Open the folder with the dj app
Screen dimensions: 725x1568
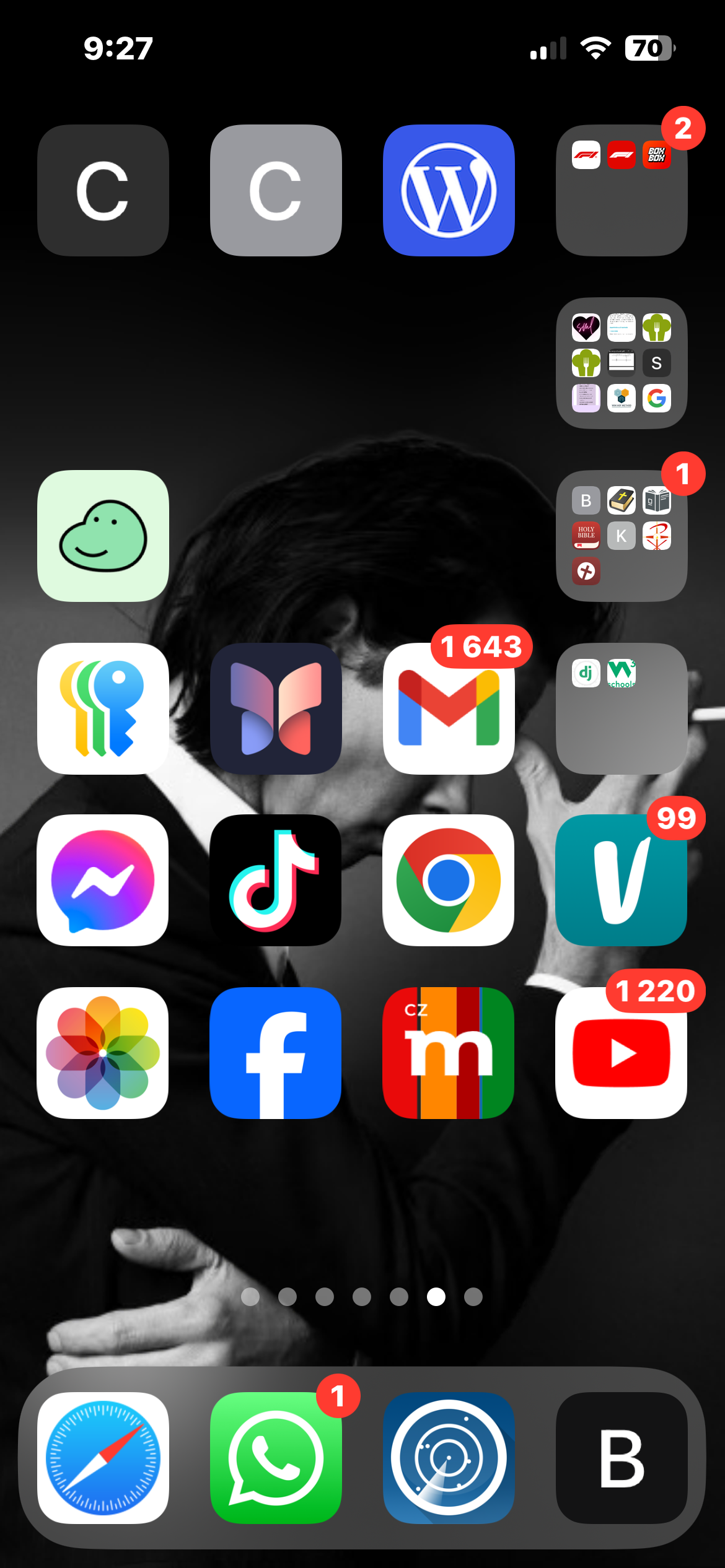[622, 708]
